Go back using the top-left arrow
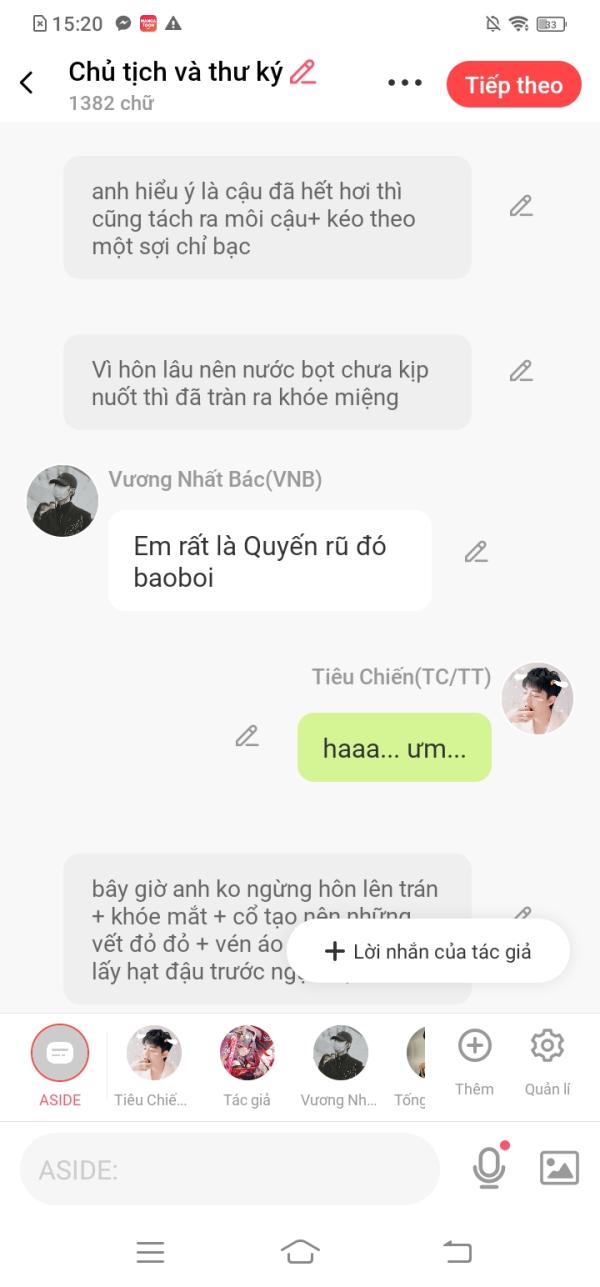Screen dimensions: 600x1287 click(x=27, y=83)
